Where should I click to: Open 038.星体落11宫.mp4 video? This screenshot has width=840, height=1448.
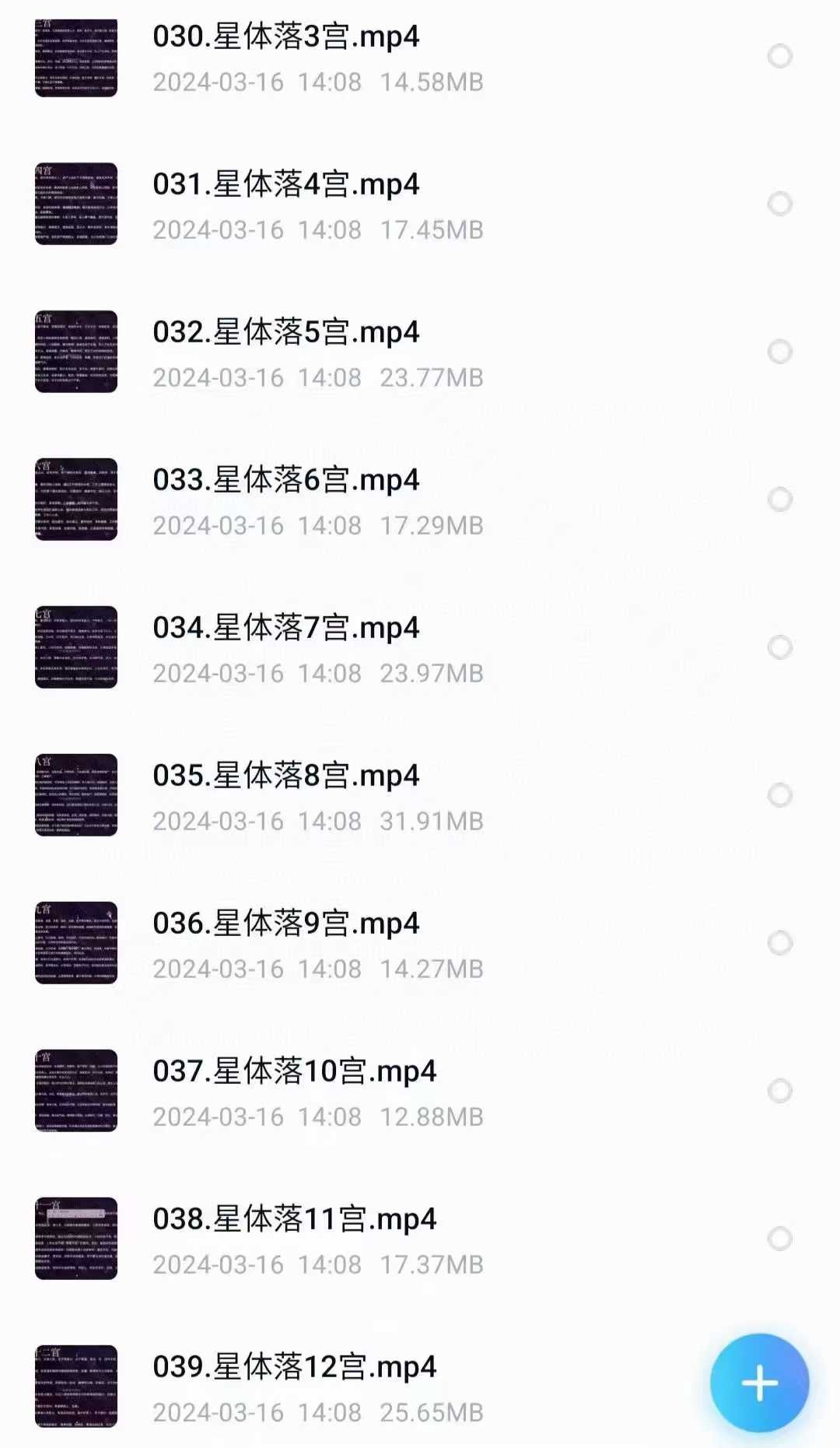(294, 1220)
